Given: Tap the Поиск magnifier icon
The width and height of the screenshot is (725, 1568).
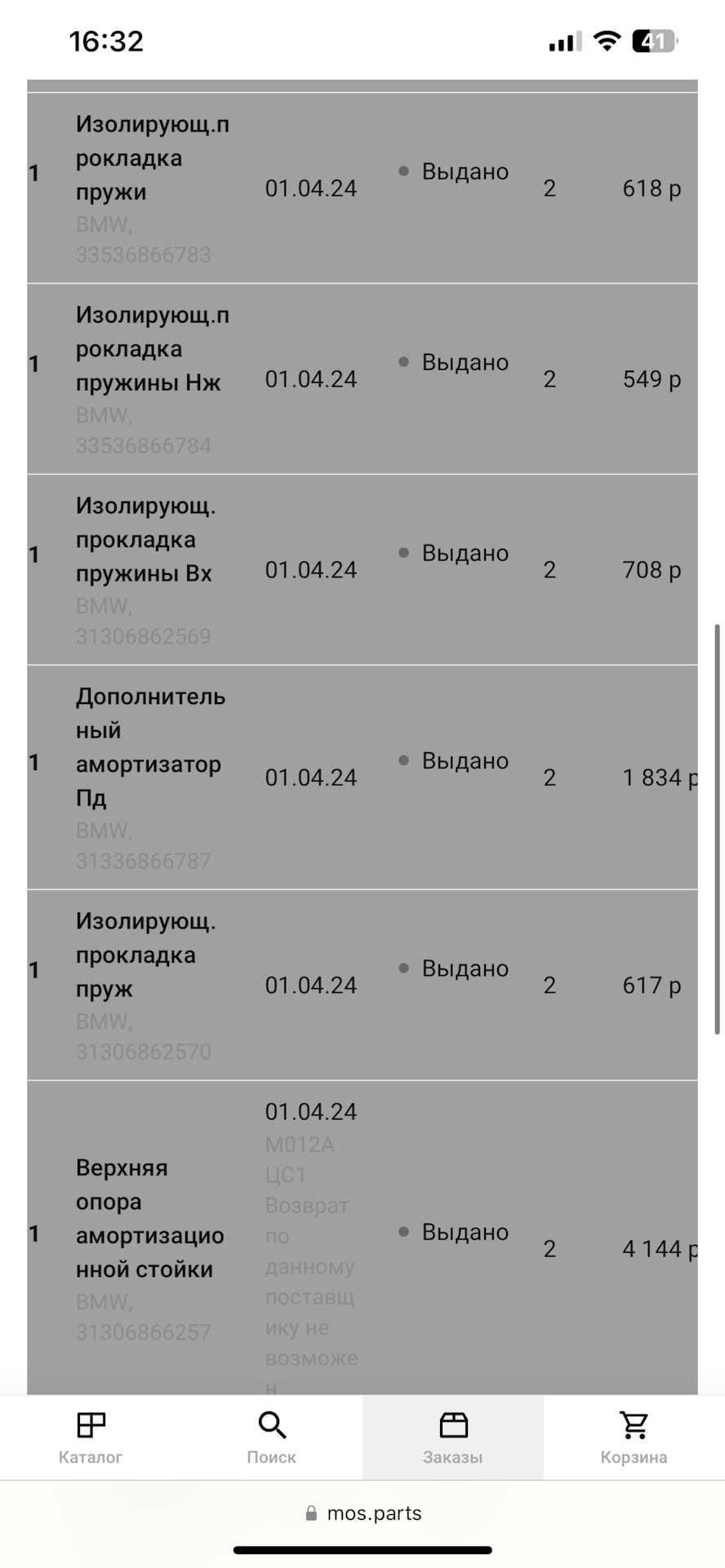Looking at the screenshot, I should tap(271, 1426).
